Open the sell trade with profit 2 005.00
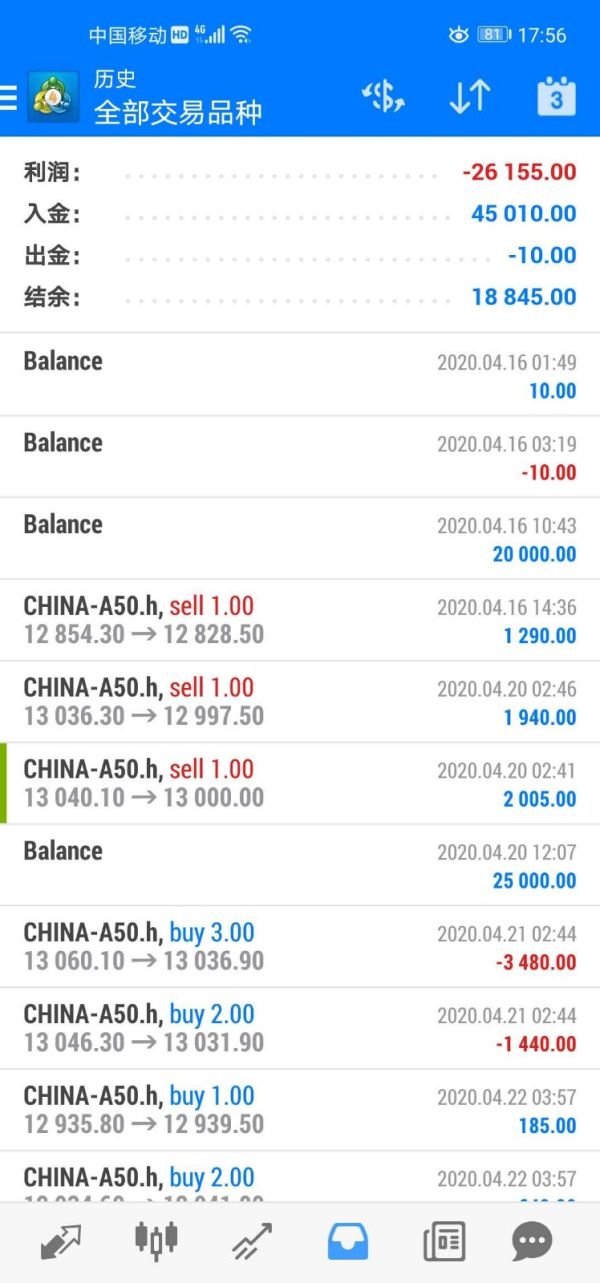 (x=300, y=784)
